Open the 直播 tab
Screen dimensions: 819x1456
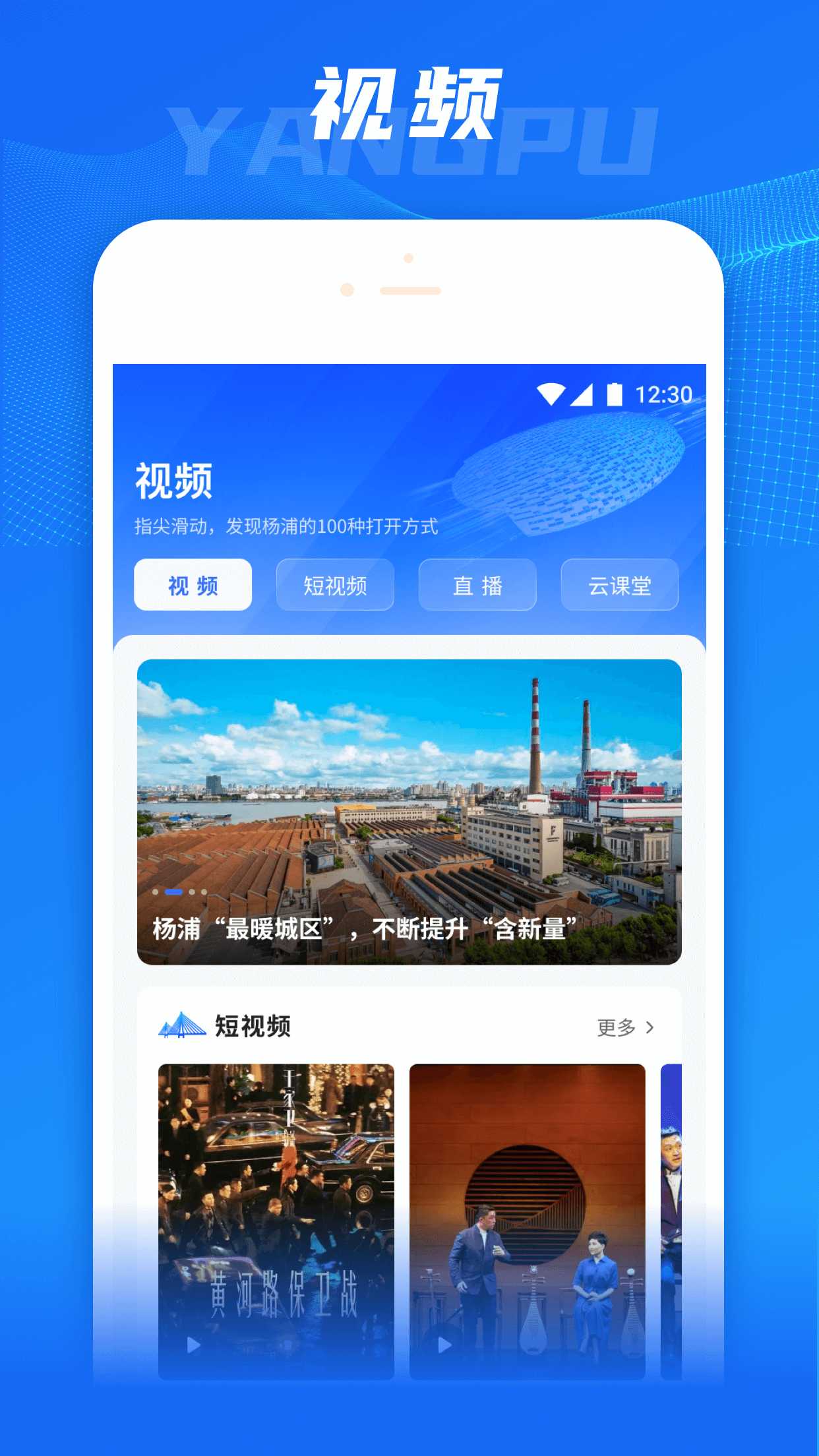(x=477, y=586)
